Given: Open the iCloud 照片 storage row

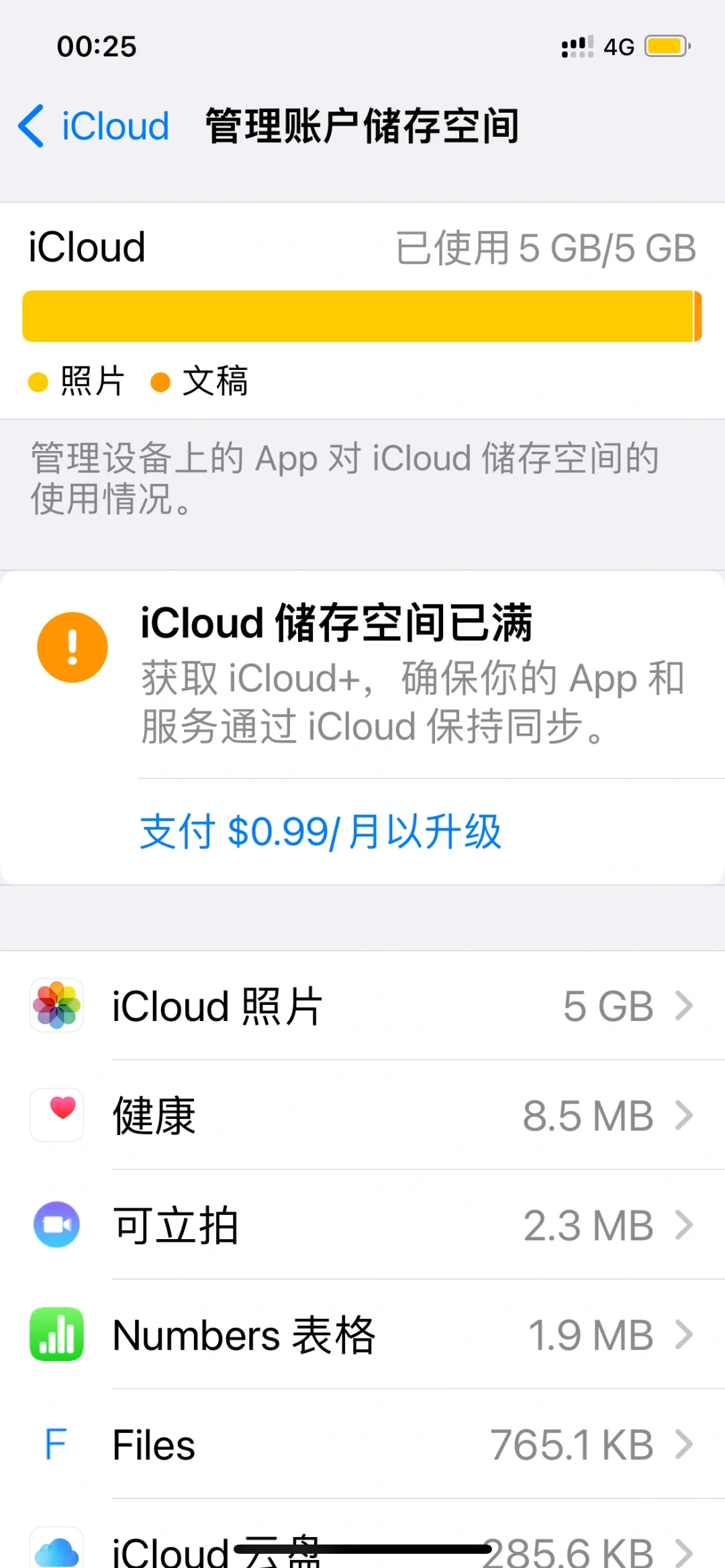Looking at the screenshot, I should (x=362, y=1006).
